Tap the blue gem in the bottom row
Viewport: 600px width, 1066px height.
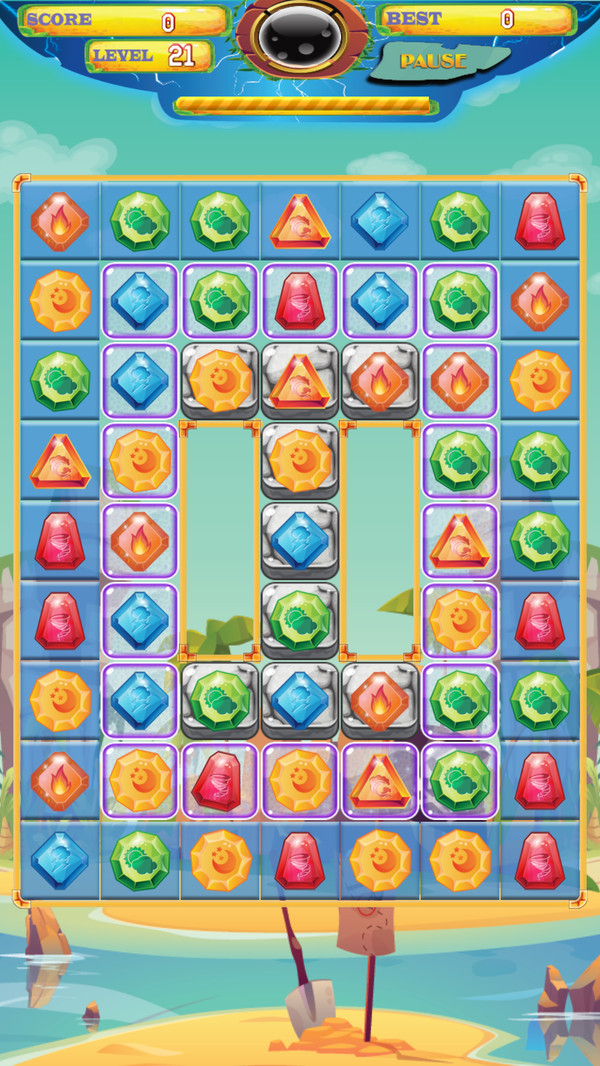coord(59,860)
